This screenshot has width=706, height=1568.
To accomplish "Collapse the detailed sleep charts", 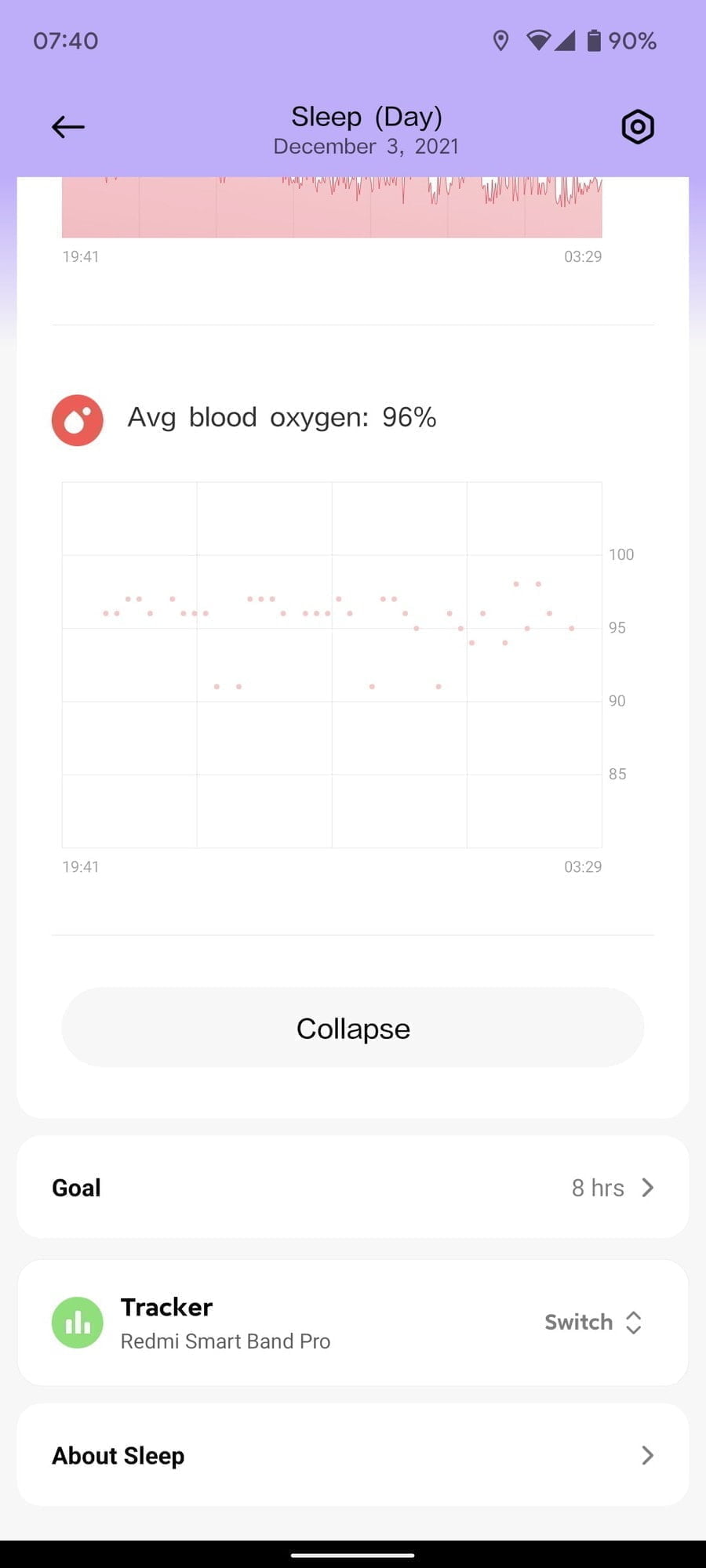I will 353,1028.
